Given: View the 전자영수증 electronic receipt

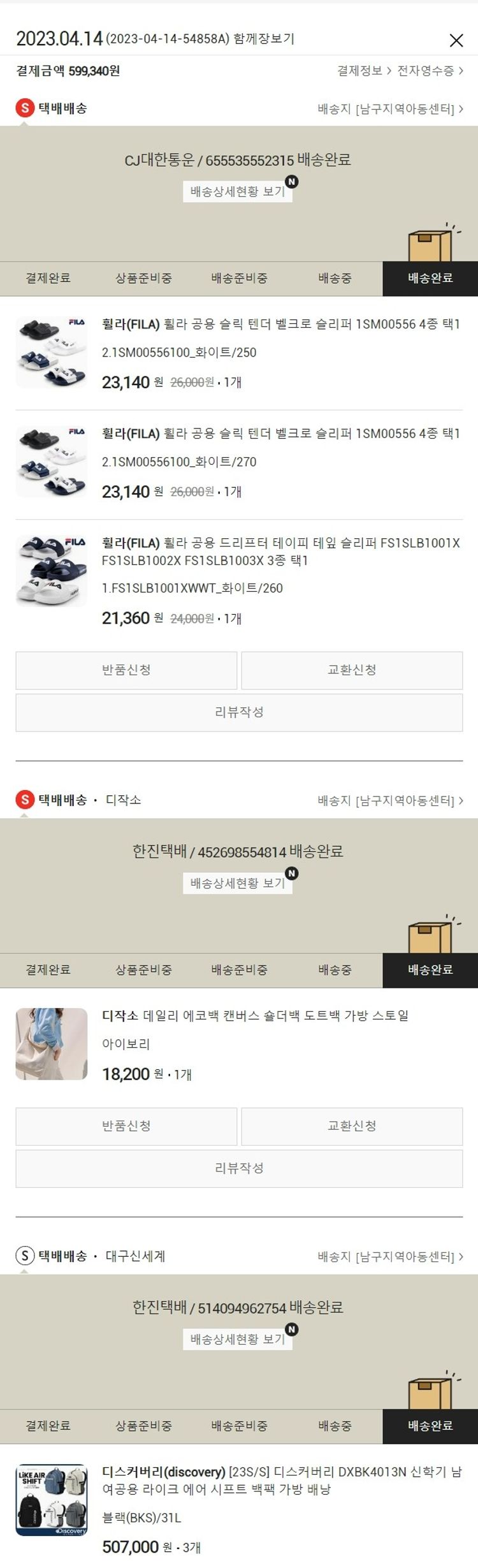Looking at the screenshot, I should click(430, 71).
